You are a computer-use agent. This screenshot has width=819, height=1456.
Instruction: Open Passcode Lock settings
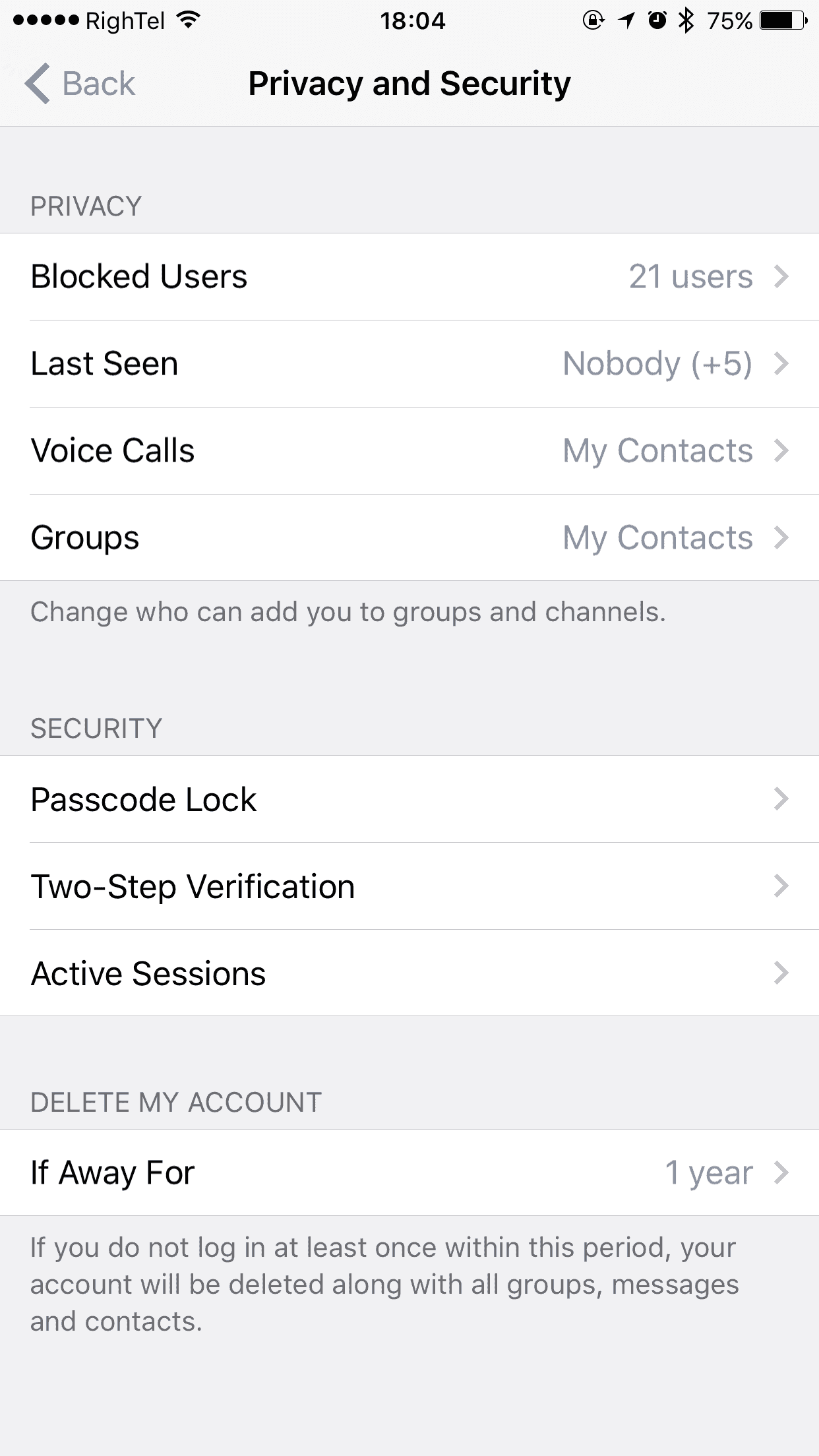[409, 799]
